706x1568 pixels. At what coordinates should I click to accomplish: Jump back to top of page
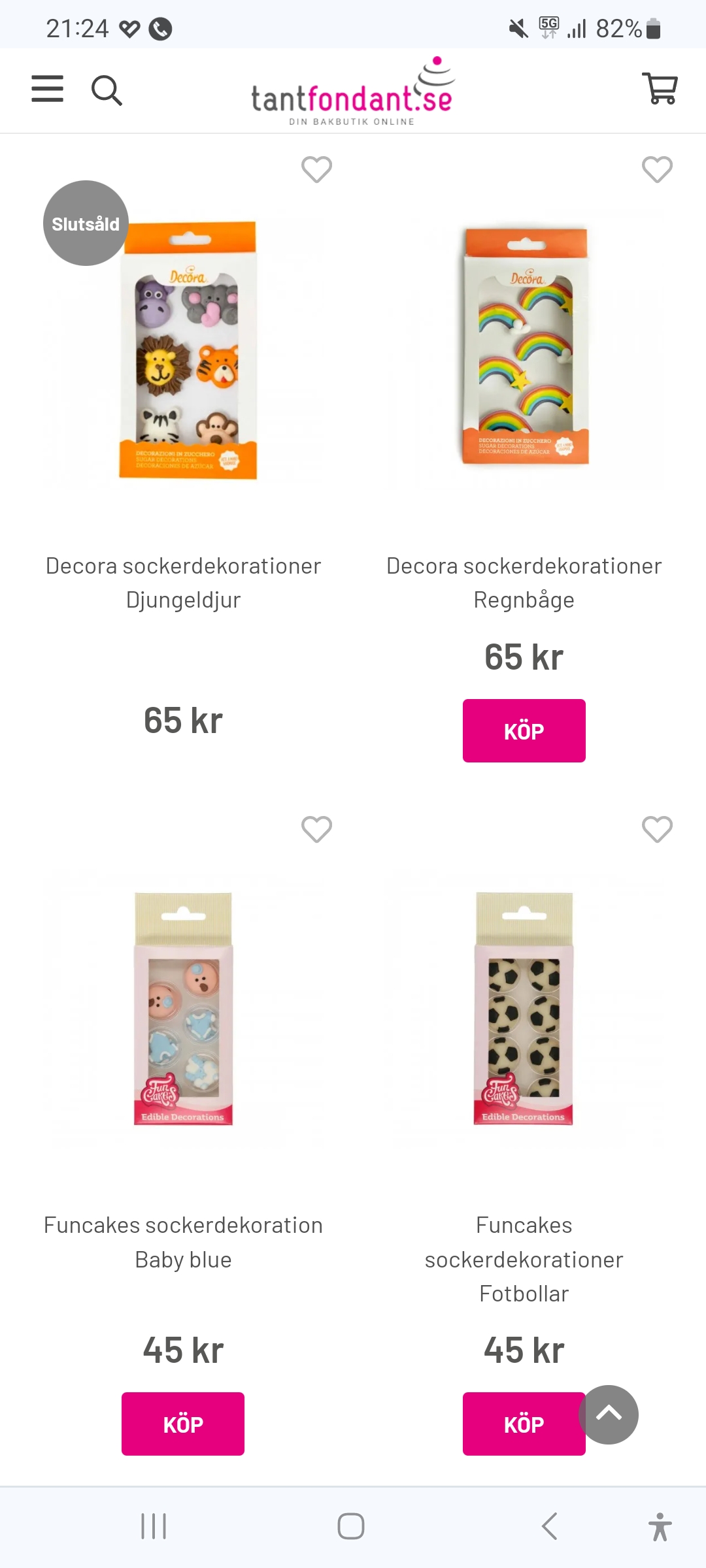click(x=609, y=1414)
